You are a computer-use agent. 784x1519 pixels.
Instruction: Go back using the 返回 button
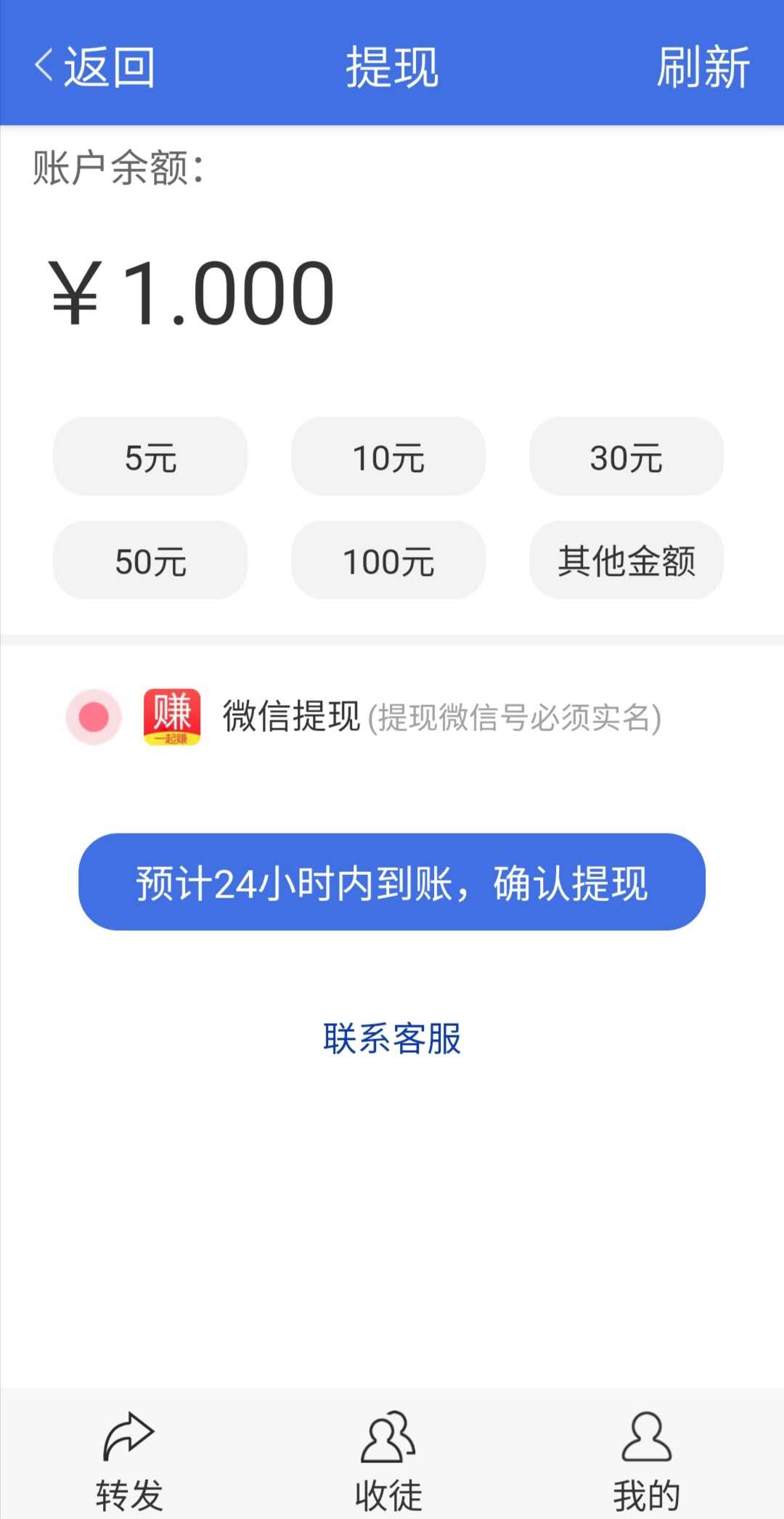(x=94, y=67)
